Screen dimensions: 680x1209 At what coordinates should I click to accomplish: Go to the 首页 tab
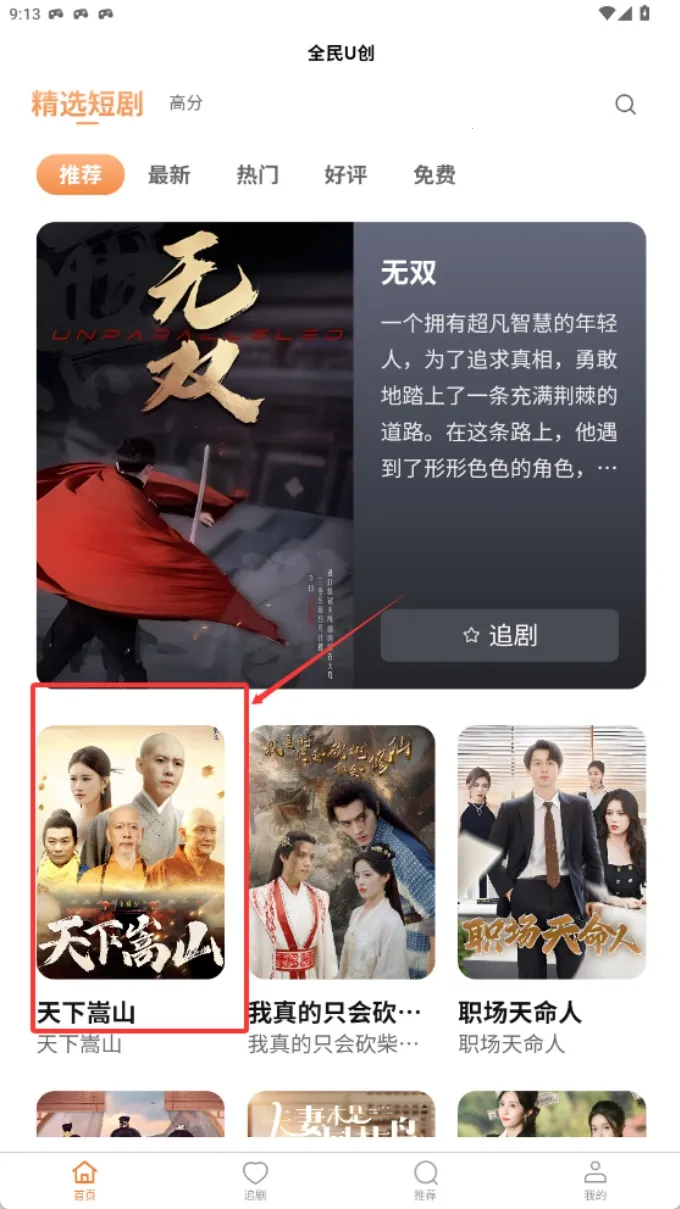85,1180
